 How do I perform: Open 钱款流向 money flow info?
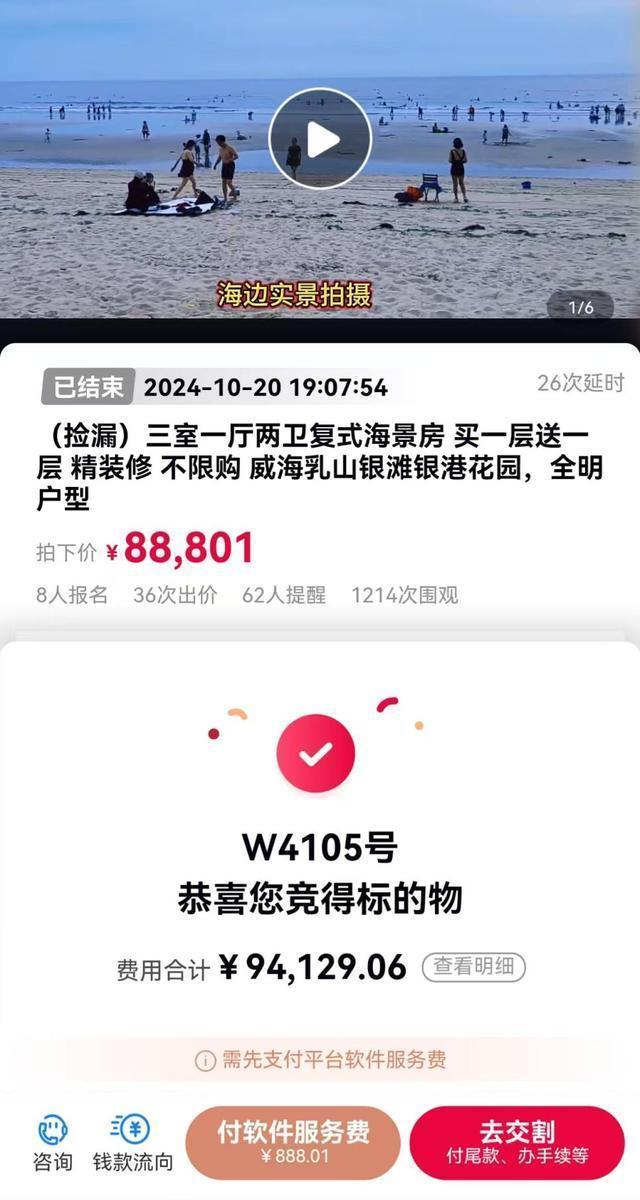click(133, 1143)
